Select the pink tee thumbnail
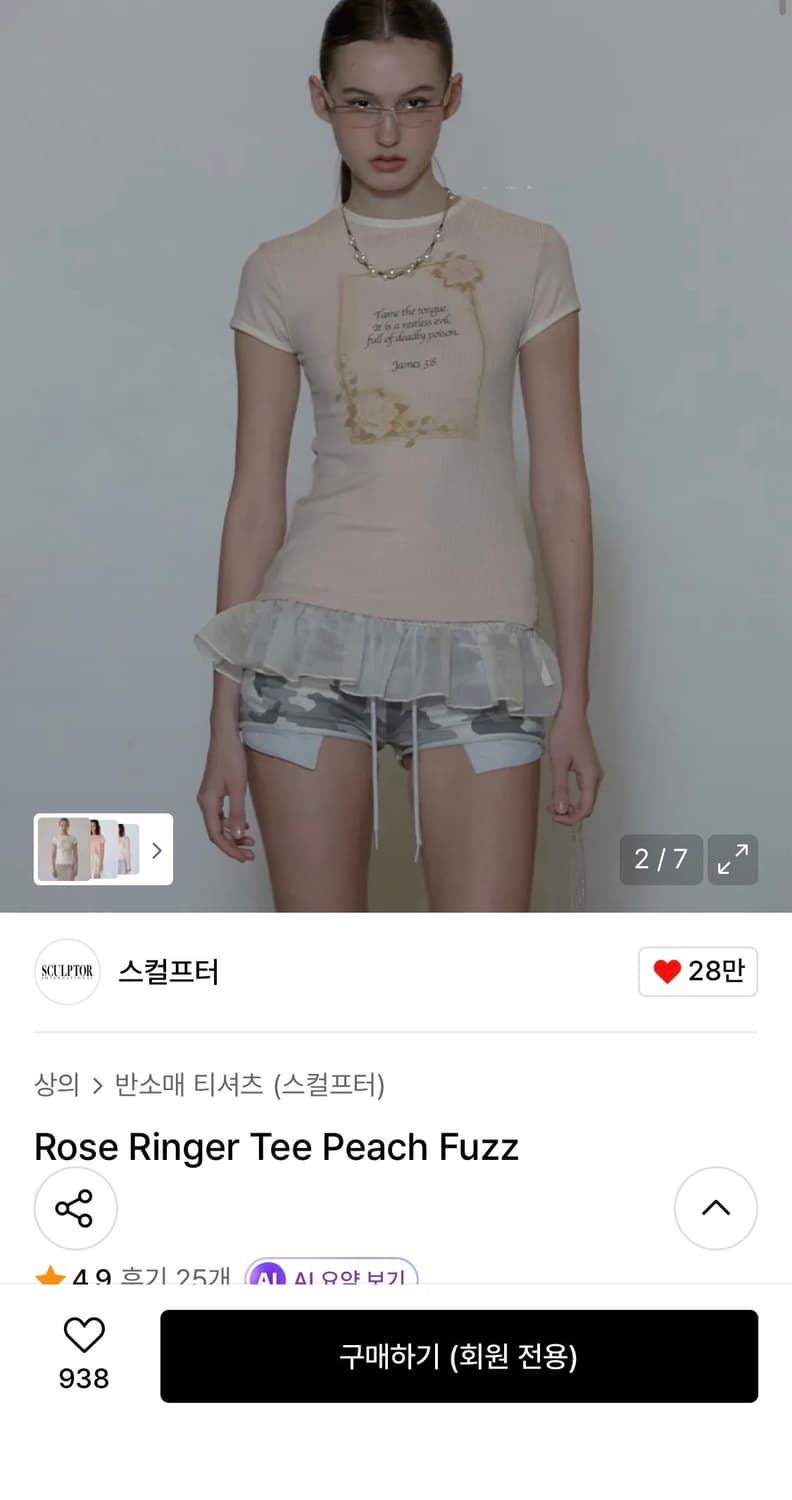 tap(97, 849)
